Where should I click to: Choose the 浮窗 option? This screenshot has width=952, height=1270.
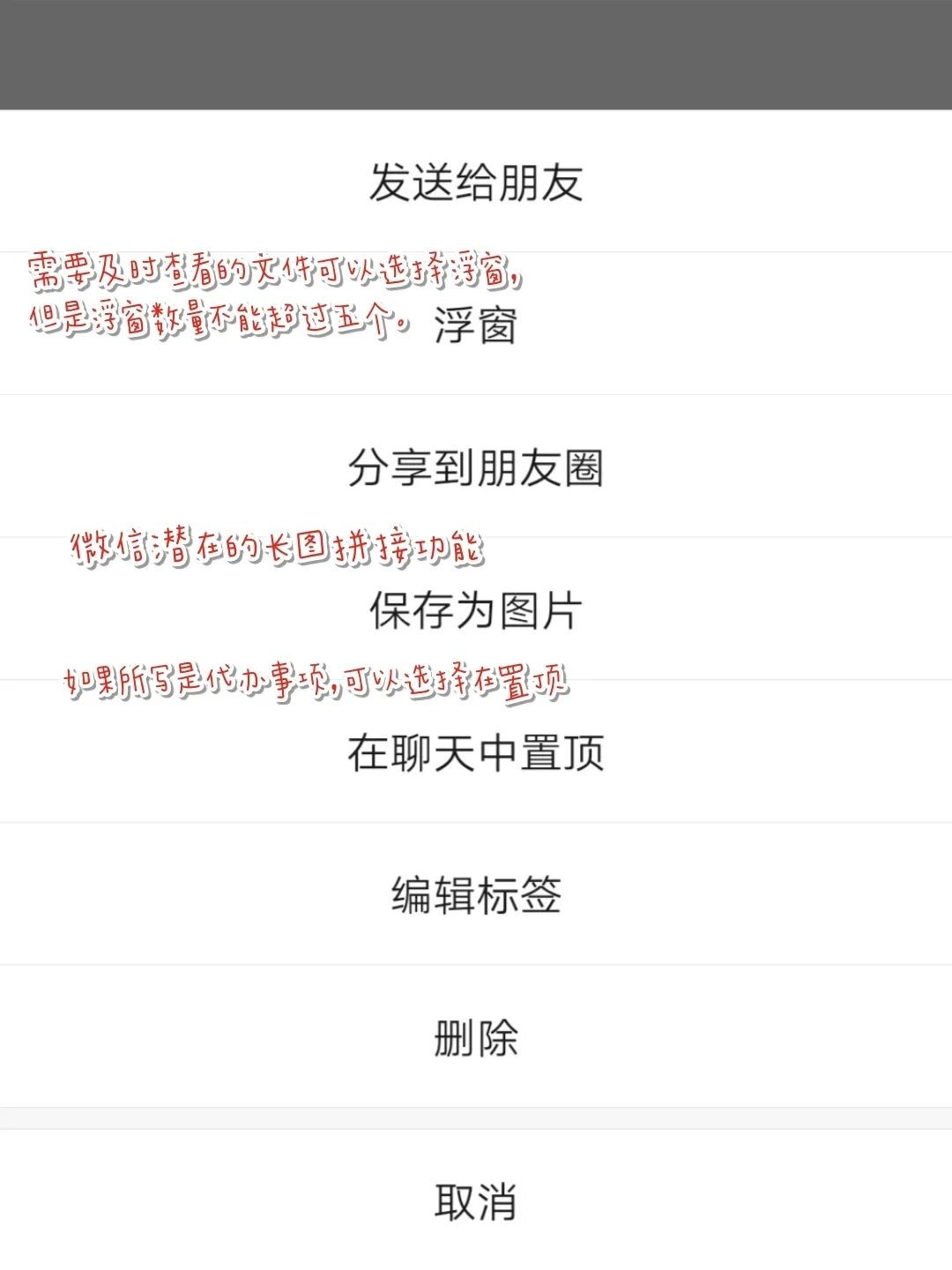(476, 325)
